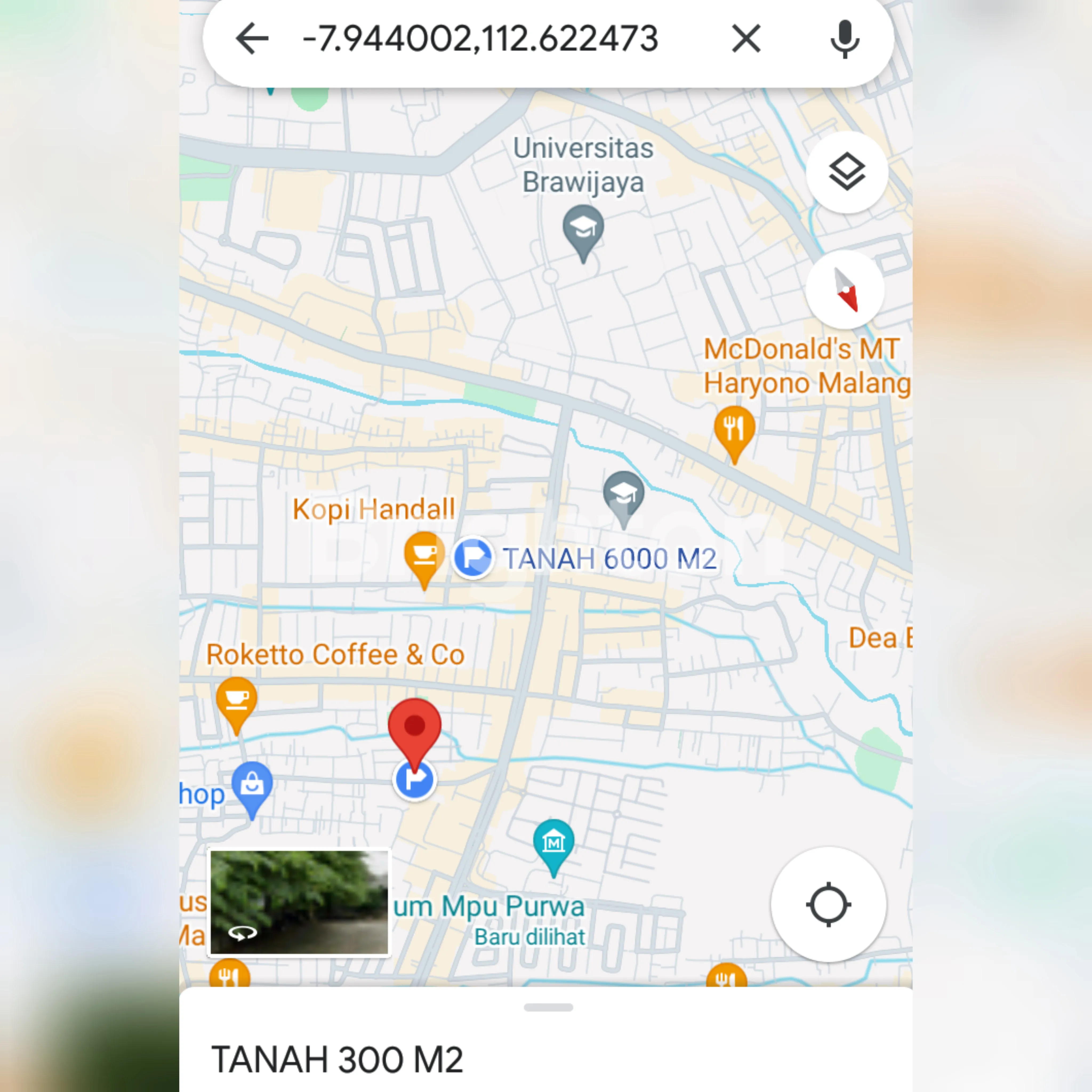This screenshot has width=1092, height=1092.
Task: Open the map layers options
Action: 847,172
